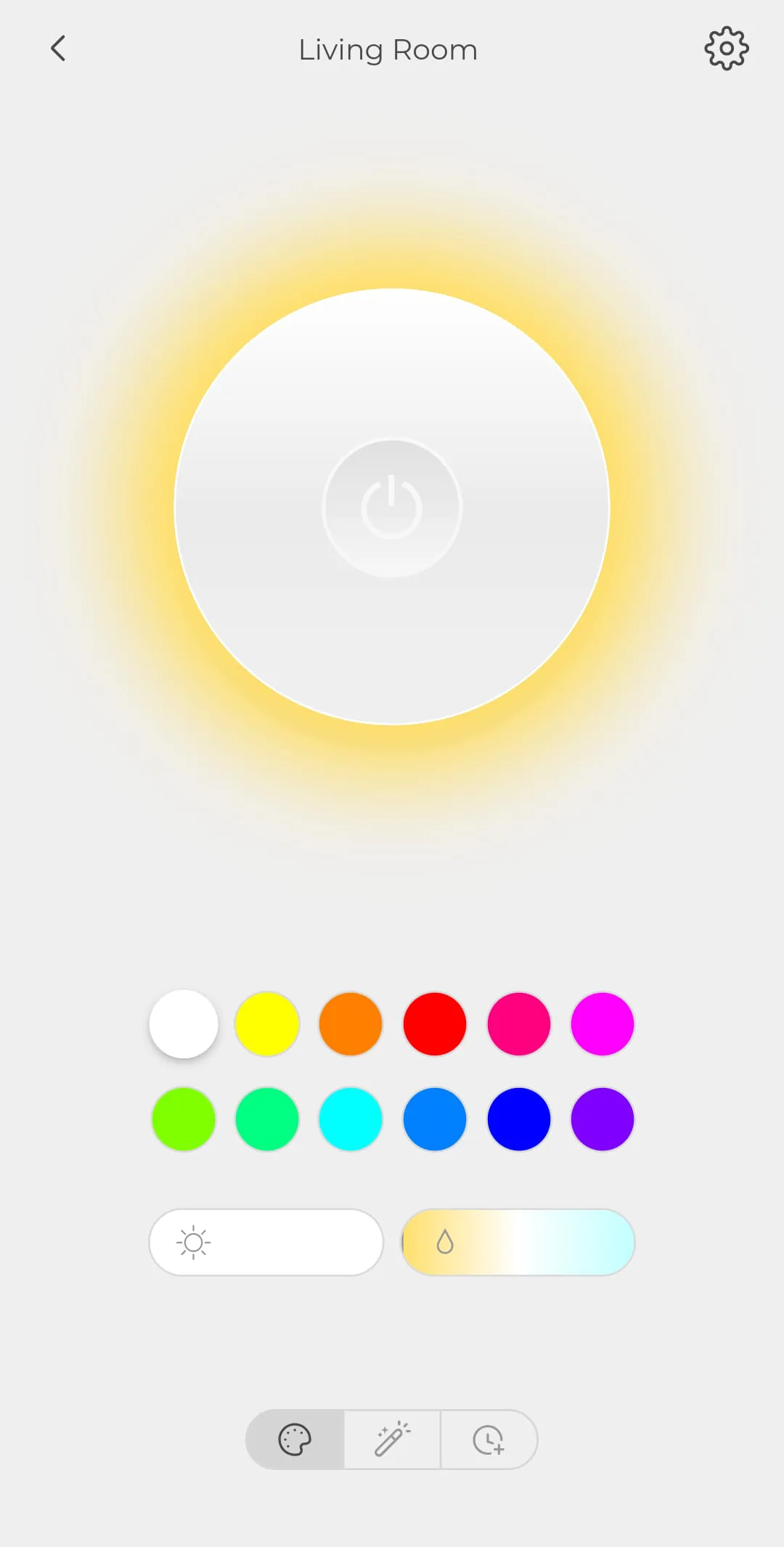Tap the Living Room title
Viewport: 784px width, 1547px height.
tap(388, 49)
